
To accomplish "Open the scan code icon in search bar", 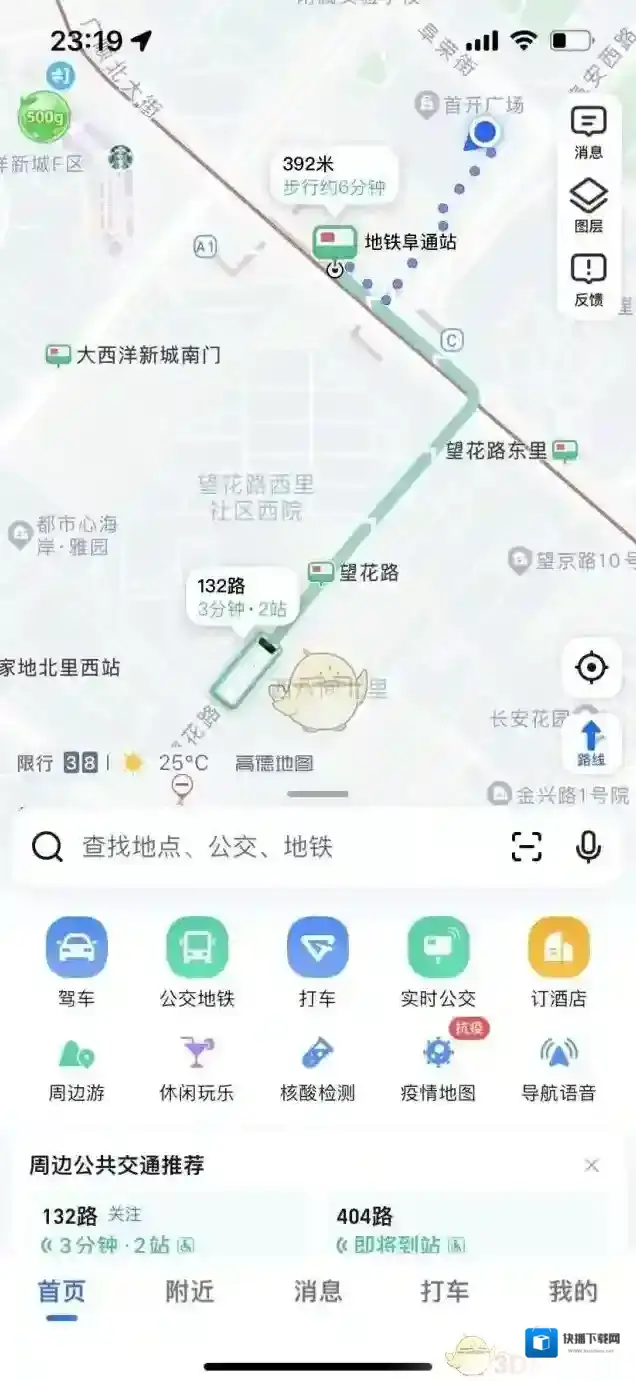I will pos(527,847).
